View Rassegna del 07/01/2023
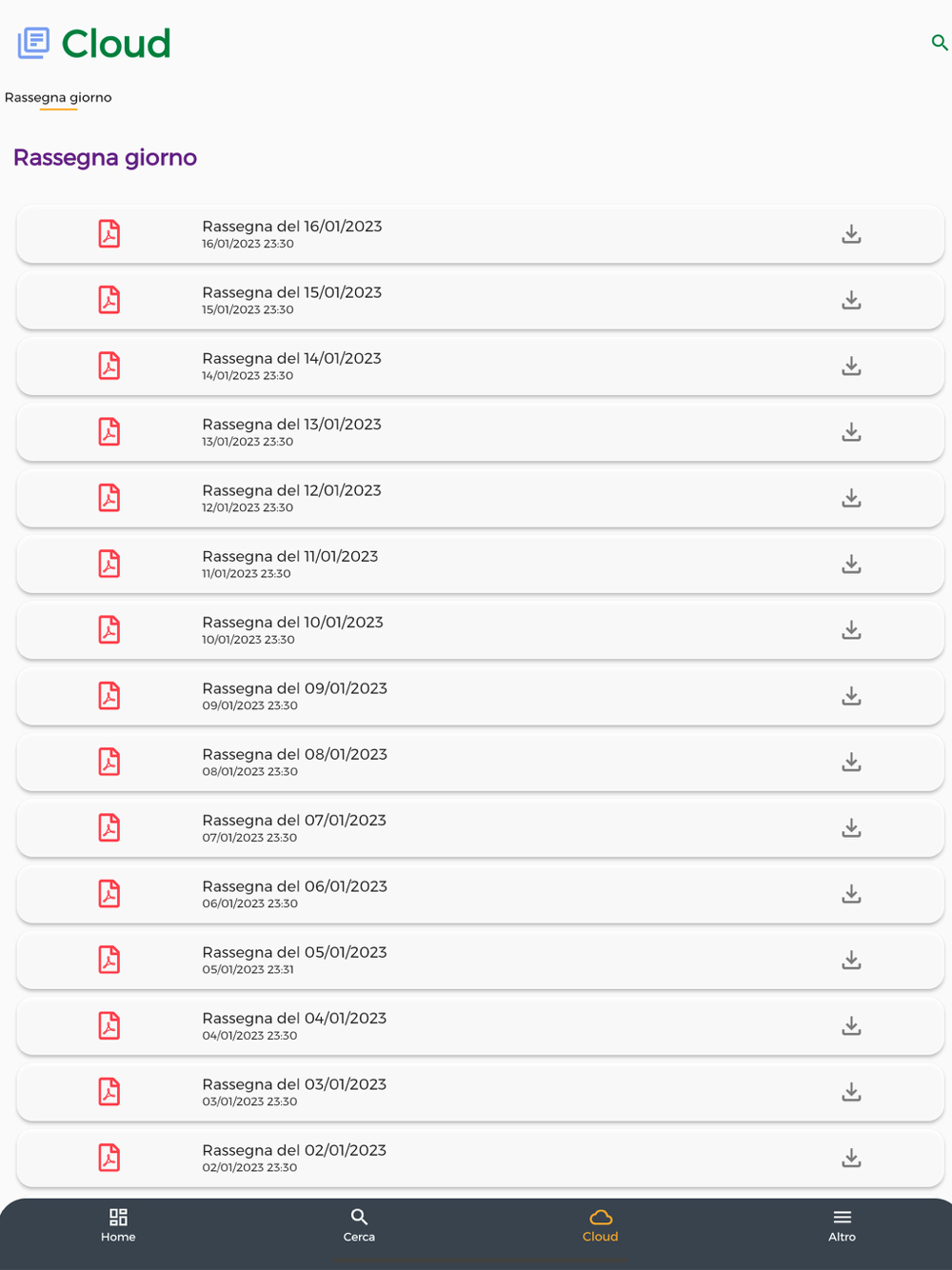Image resolution: width=952 pixels, height=1270 pixels. pos(480,828)
